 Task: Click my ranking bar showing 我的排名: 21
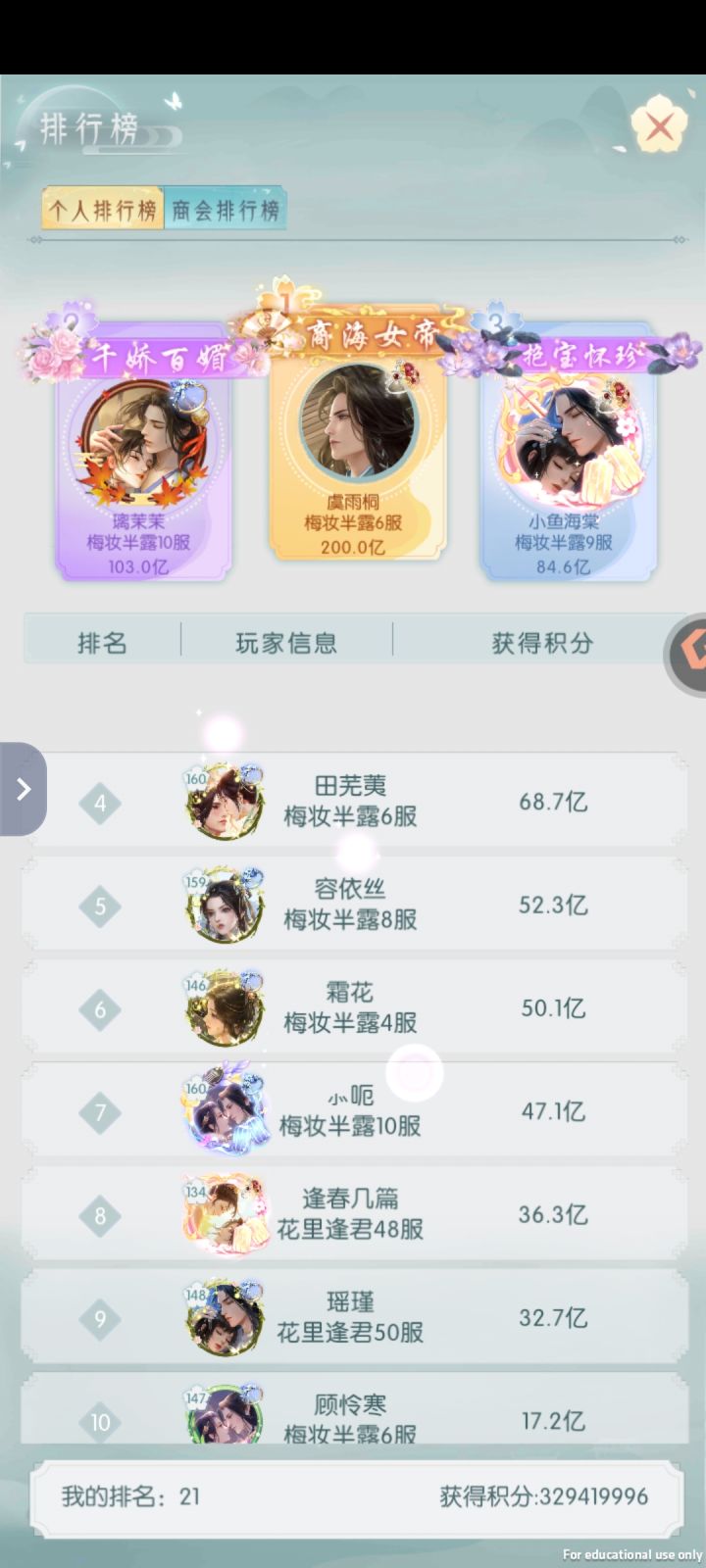(353, 1497)
